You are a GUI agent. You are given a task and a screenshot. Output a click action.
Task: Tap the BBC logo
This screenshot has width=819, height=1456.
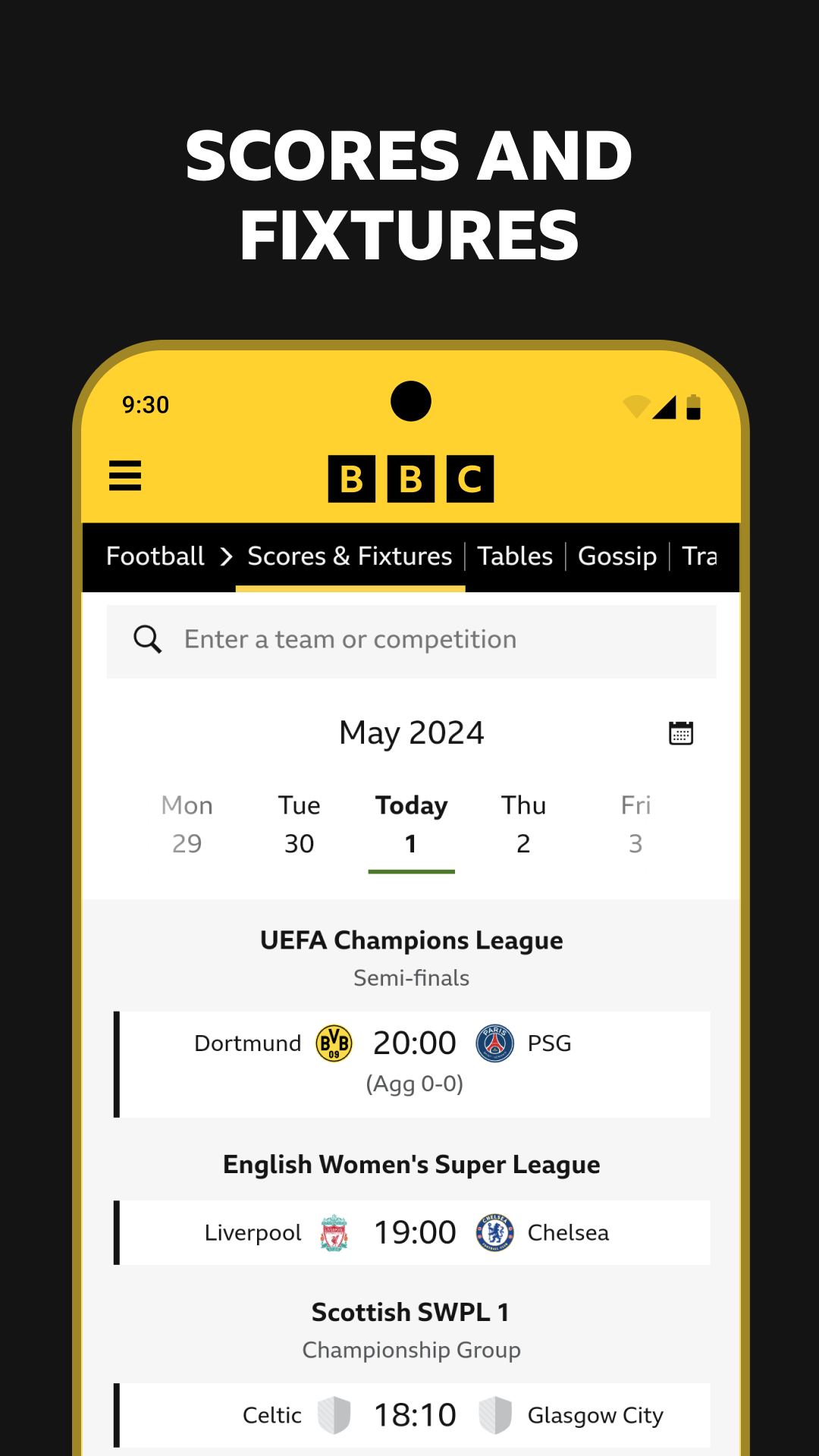[410, 478]
